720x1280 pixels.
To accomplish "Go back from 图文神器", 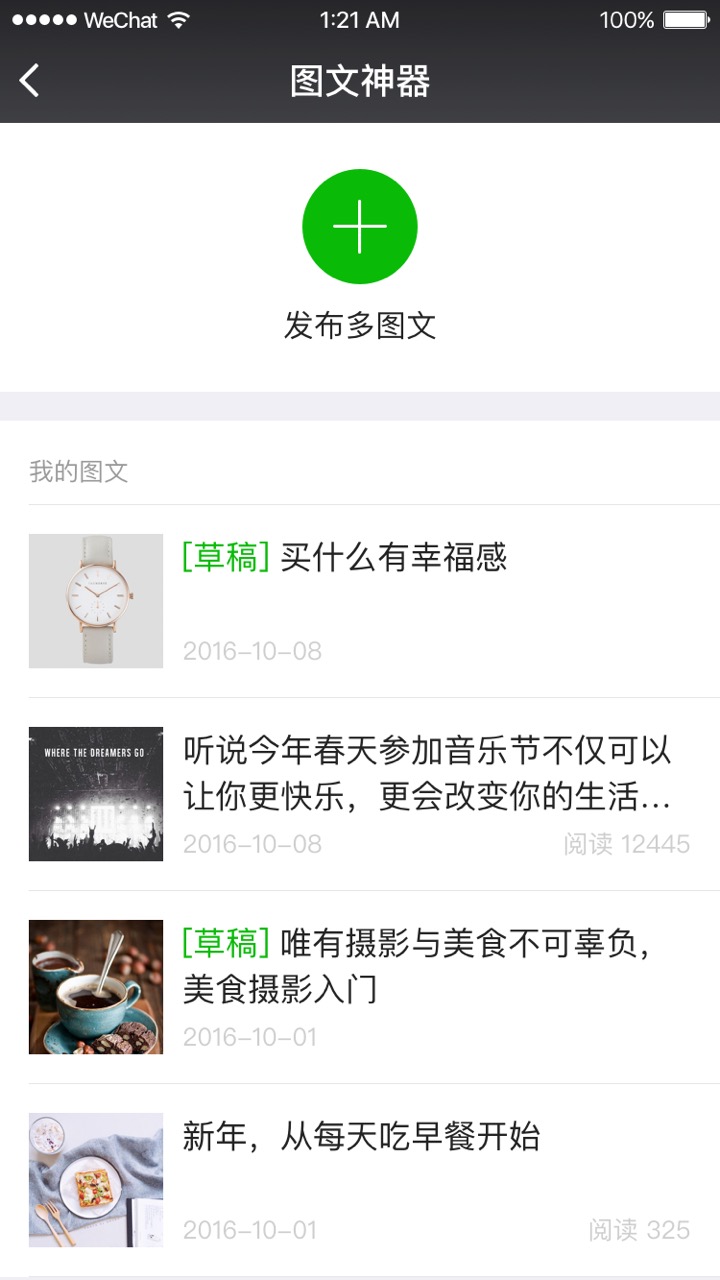I will click(30, 81).
